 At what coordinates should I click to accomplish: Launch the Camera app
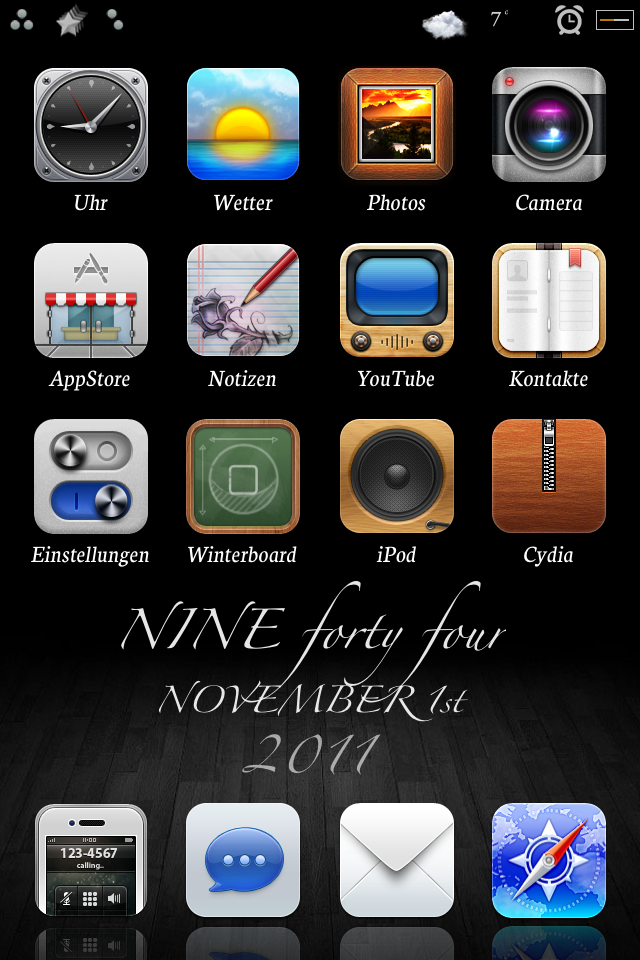(548, 124)
